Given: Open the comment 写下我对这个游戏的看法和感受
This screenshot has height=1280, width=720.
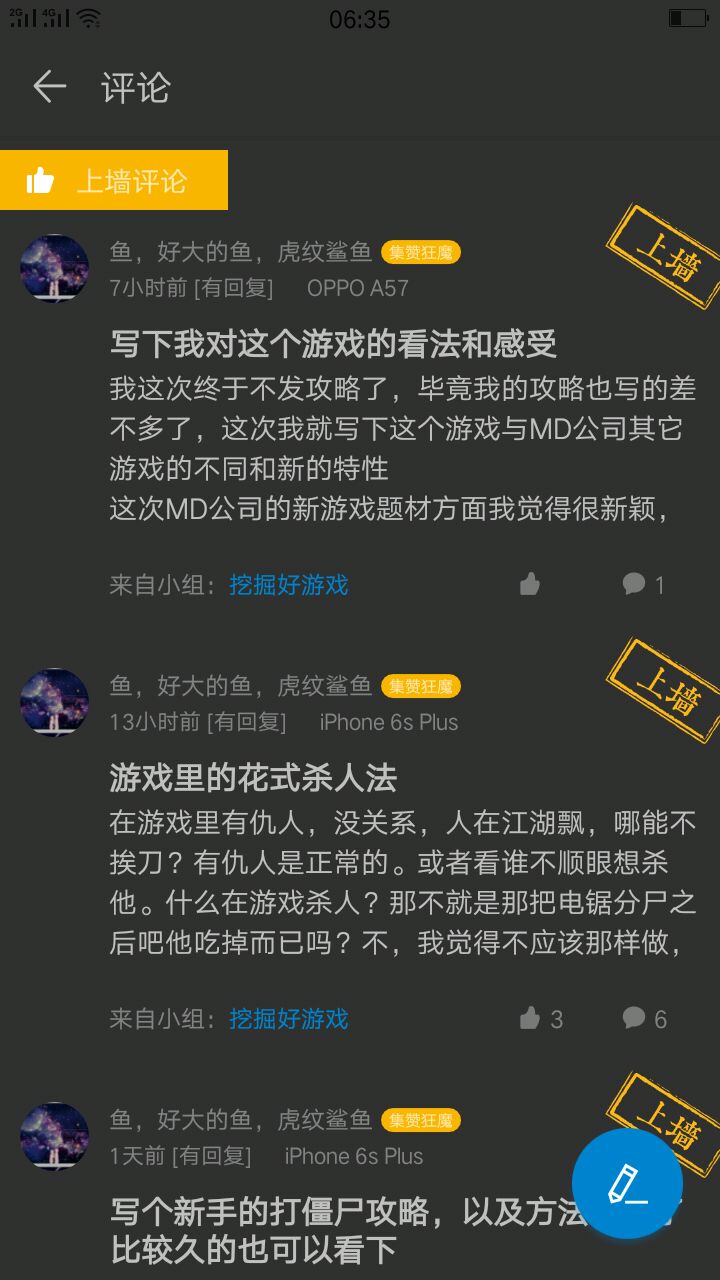Looking at the screenshot, I should (x=333, y=345).
